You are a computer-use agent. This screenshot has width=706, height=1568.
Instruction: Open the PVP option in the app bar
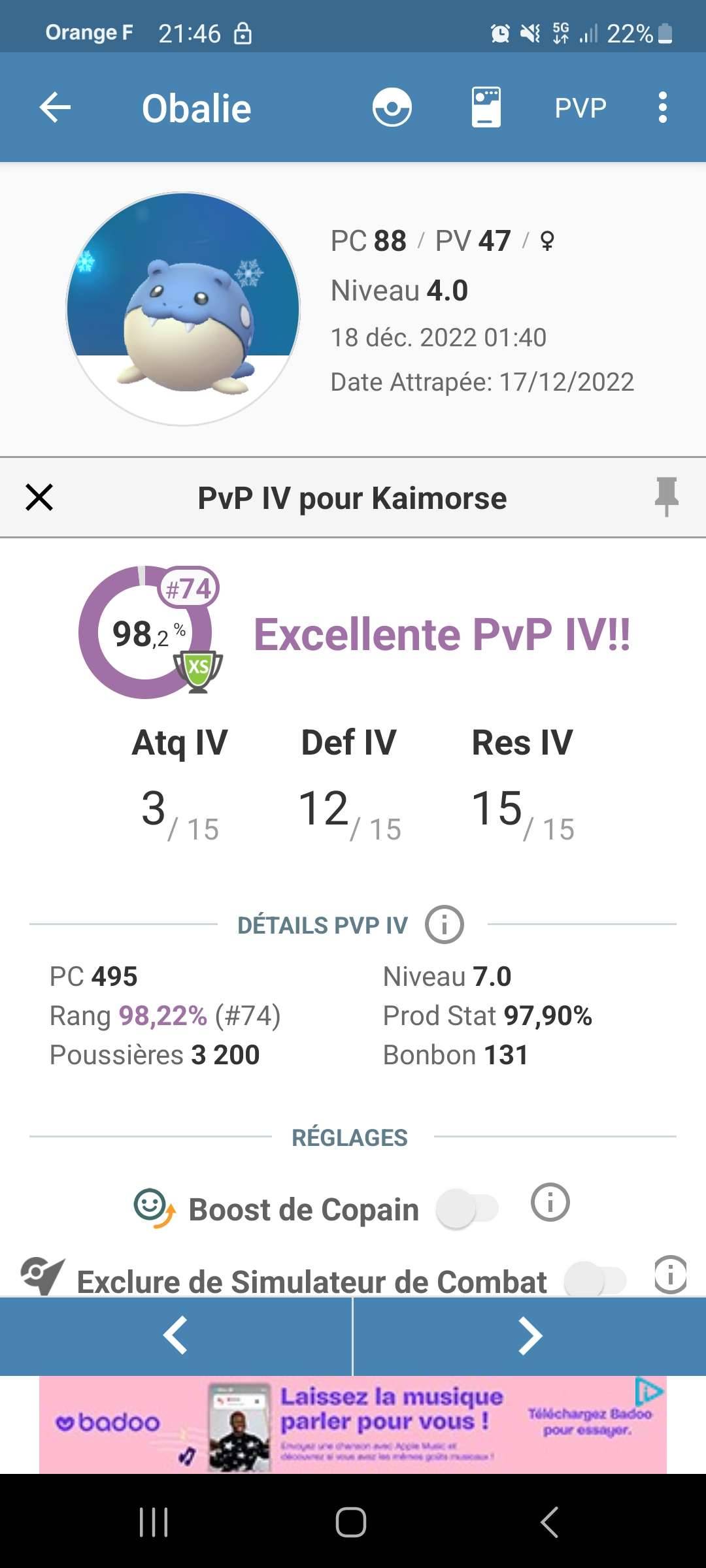pyautogui.click(x=580, y=108)
